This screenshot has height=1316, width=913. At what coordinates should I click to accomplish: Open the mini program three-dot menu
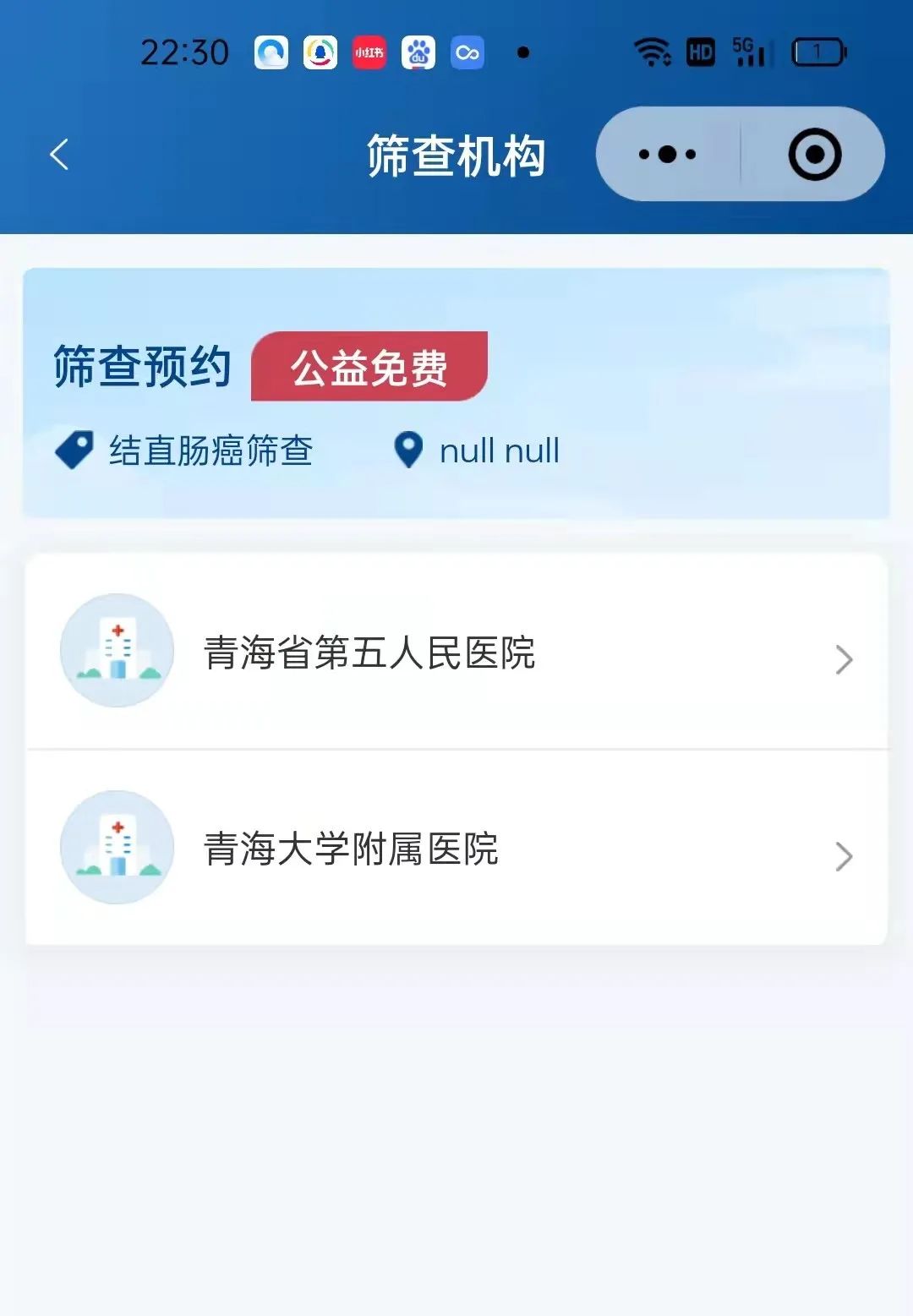coord(667,155)
